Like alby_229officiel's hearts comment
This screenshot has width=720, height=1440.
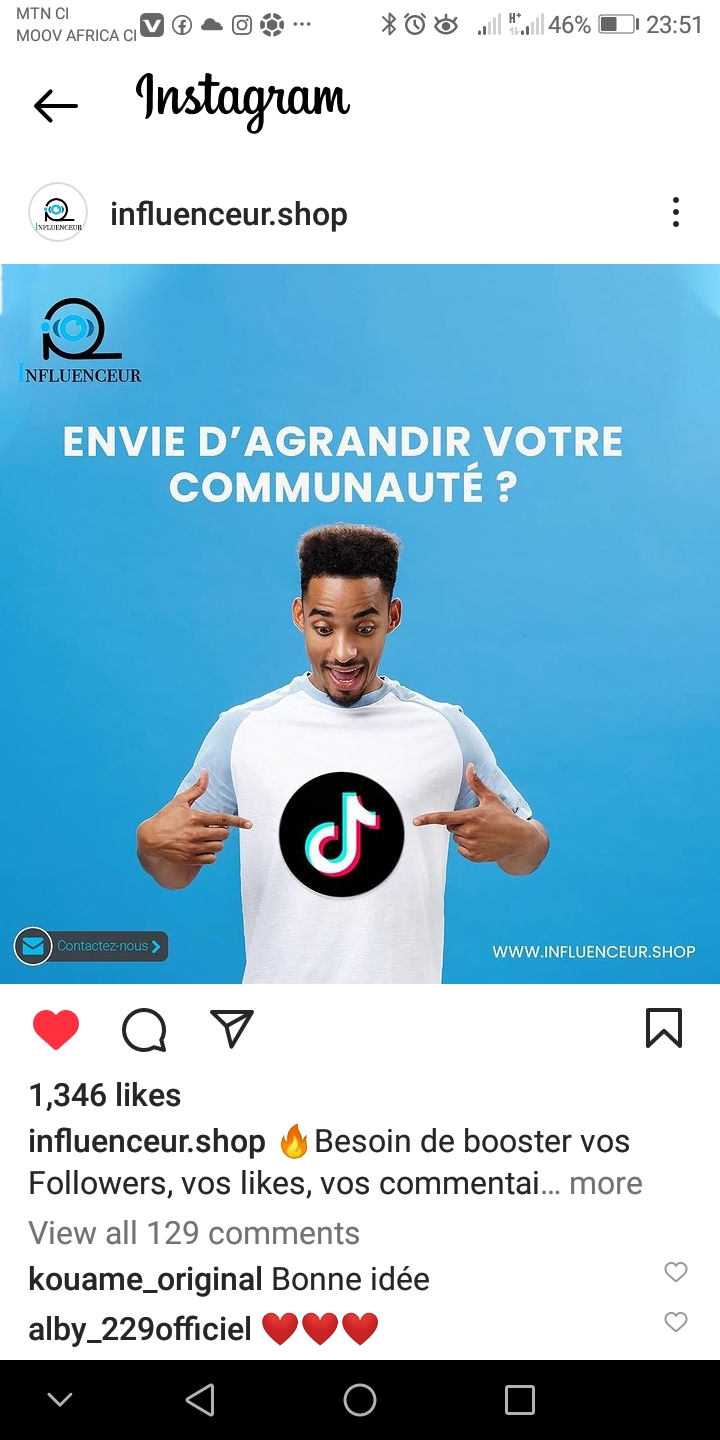[x=676, y=1322]
